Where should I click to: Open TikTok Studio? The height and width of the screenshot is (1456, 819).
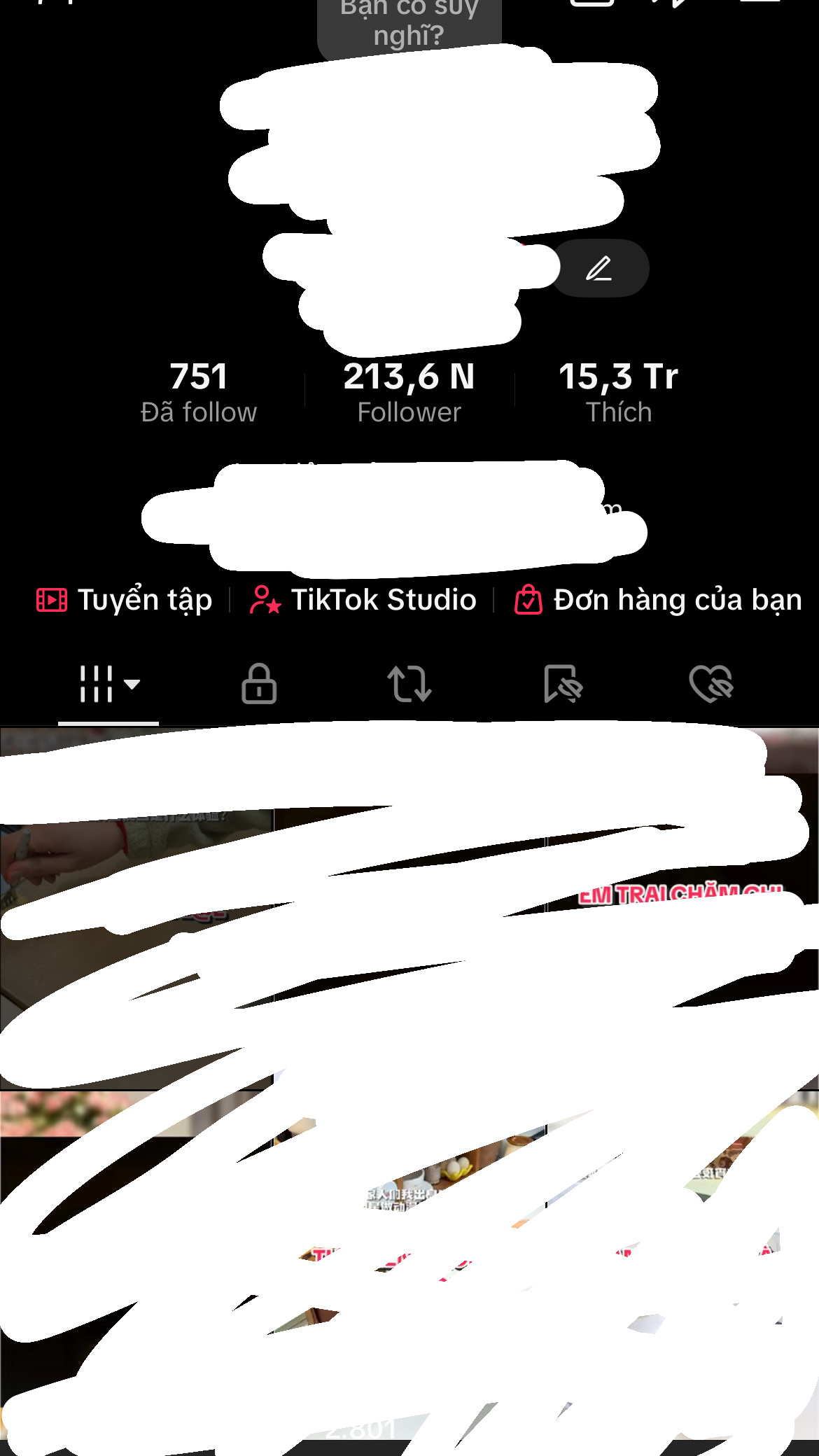tap(363, 600)
